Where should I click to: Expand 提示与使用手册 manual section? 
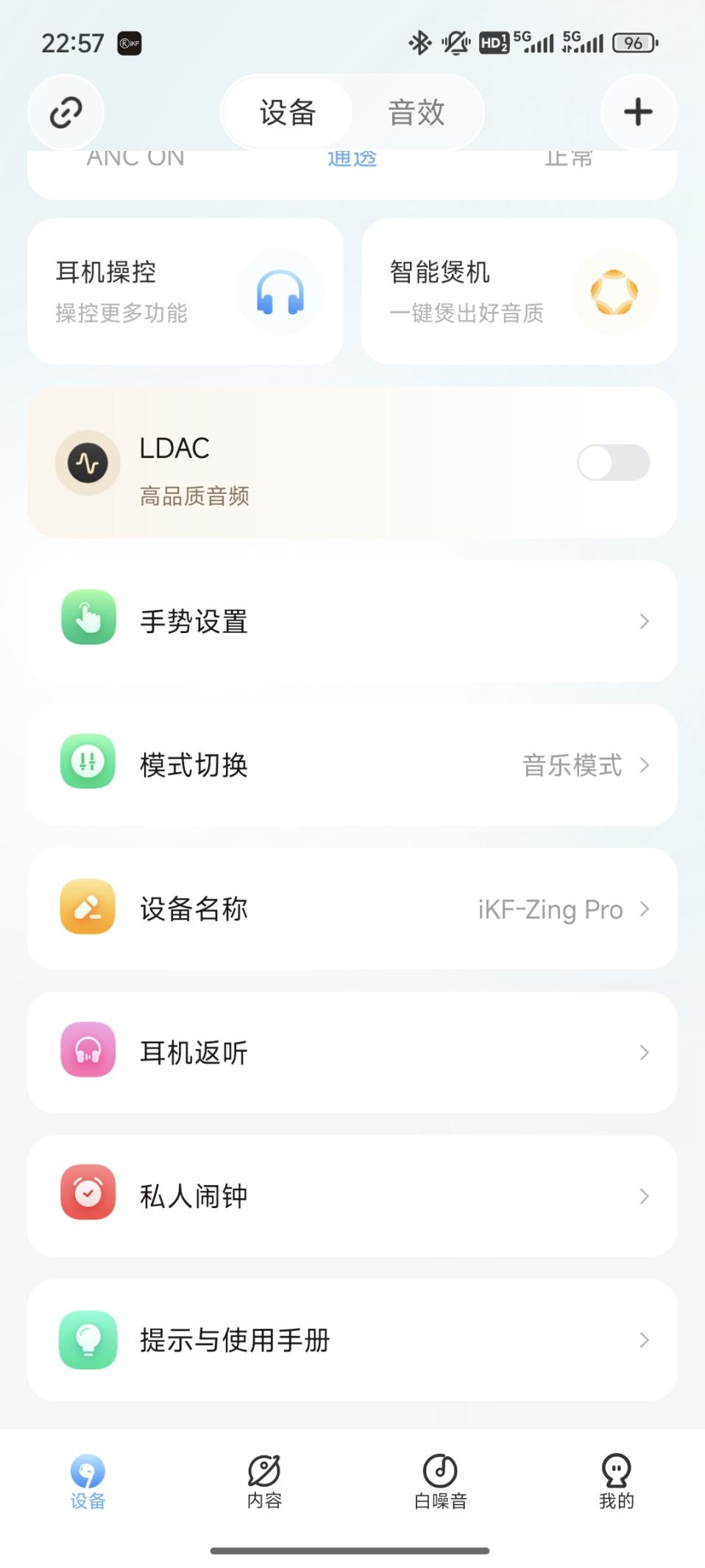(x=644, y=1341)
